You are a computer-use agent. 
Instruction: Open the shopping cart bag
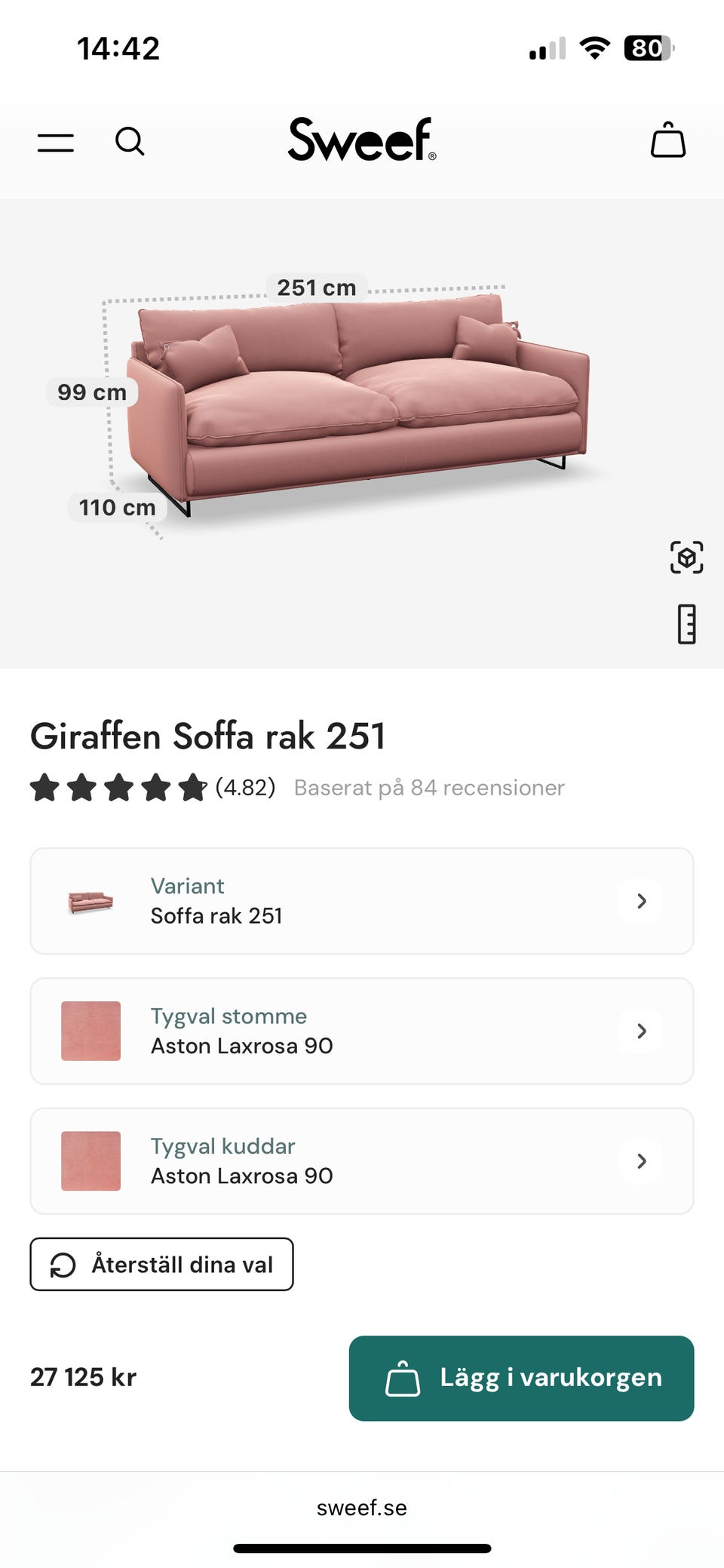click(667, 140)
